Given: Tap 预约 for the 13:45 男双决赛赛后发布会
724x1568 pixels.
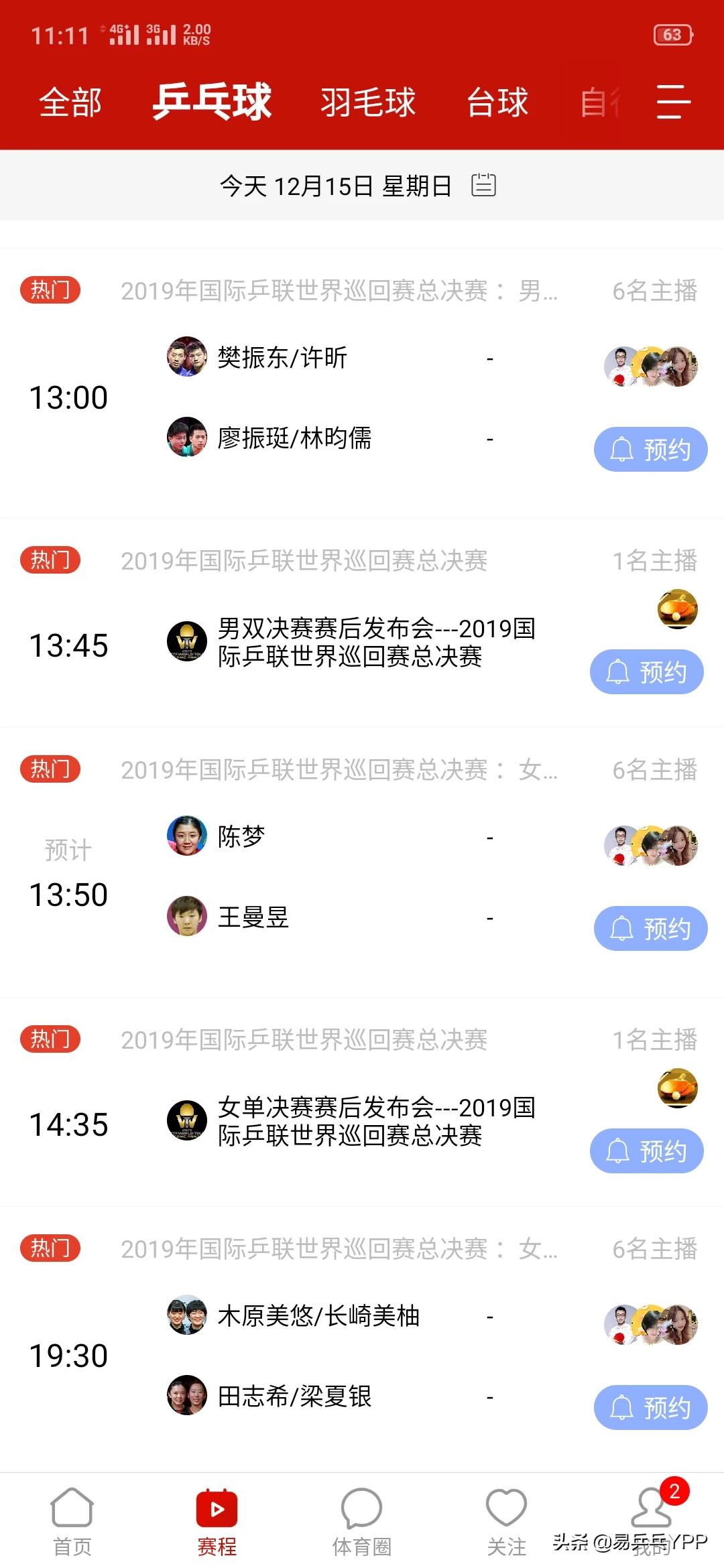Looking at the screenshot, I should (x=646, y=671).
